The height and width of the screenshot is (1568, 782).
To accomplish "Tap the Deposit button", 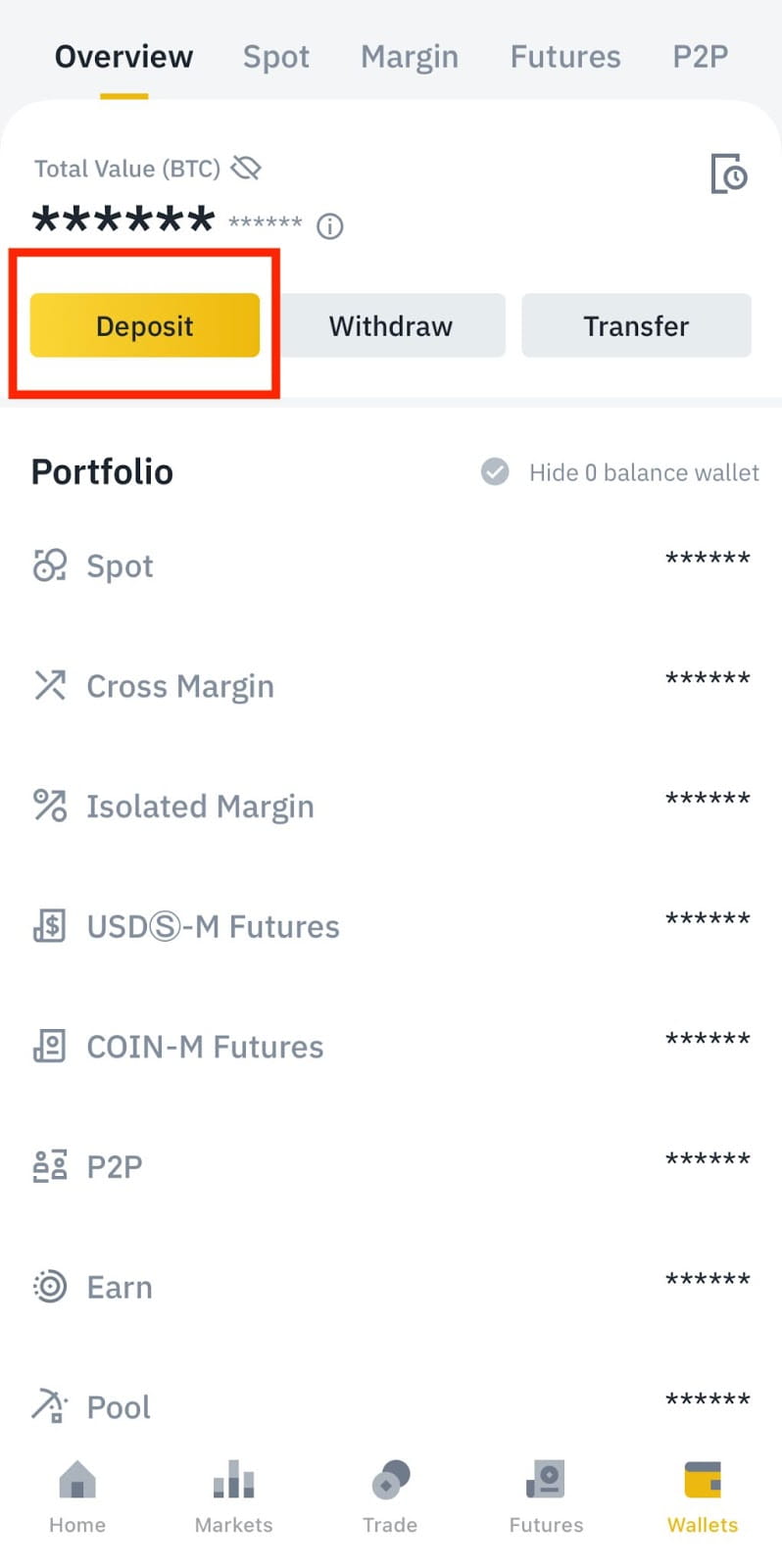I will (x=145, y=325).
